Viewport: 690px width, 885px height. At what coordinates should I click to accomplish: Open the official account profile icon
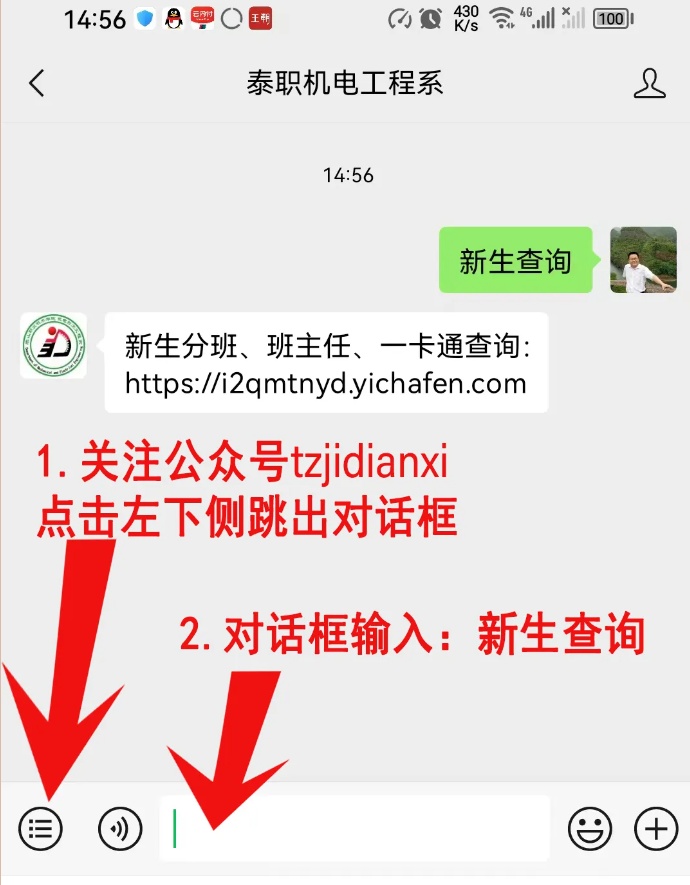[649, 83]
